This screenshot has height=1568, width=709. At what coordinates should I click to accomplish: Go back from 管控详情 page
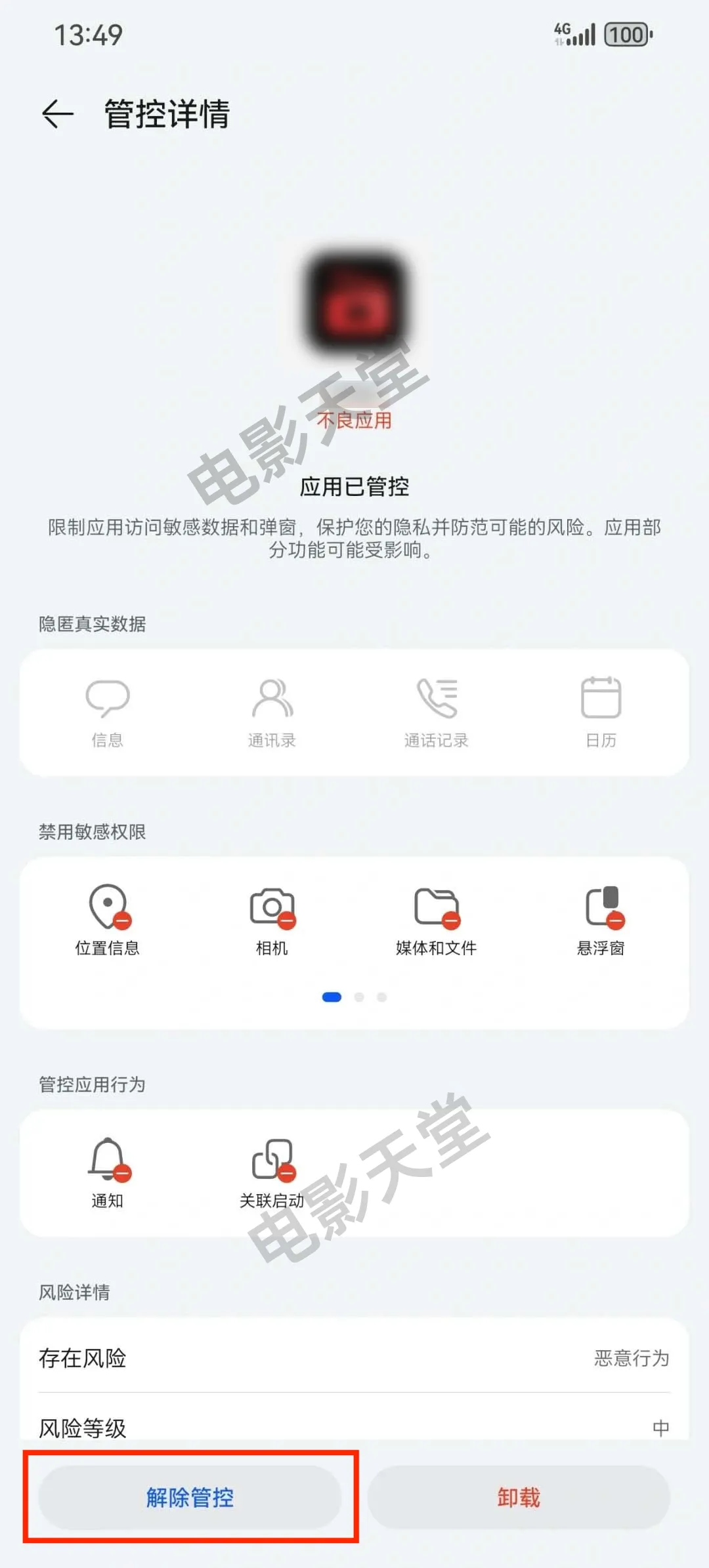click(58, 114)
